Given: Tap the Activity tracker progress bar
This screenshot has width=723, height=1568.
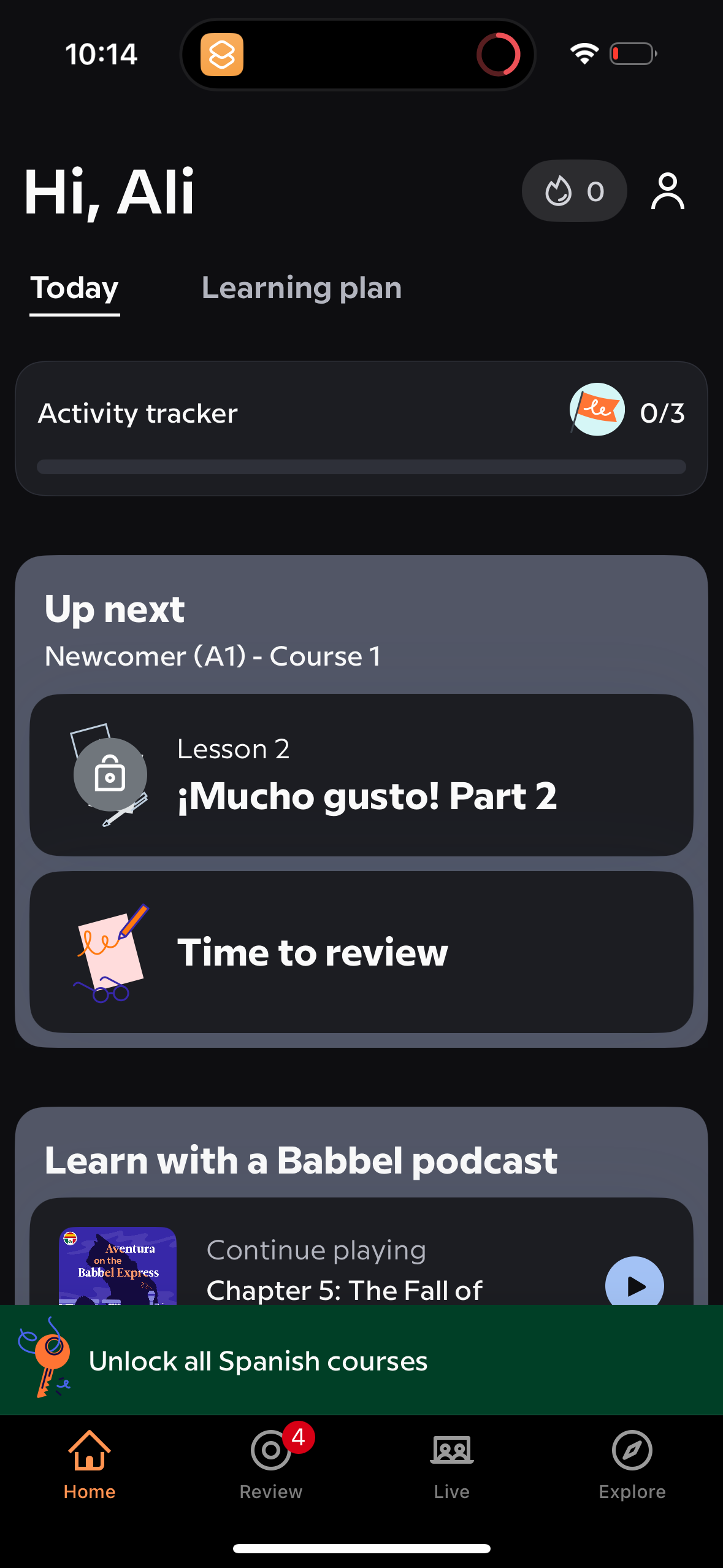Looking at the screenshot, I should click(361, 467).
